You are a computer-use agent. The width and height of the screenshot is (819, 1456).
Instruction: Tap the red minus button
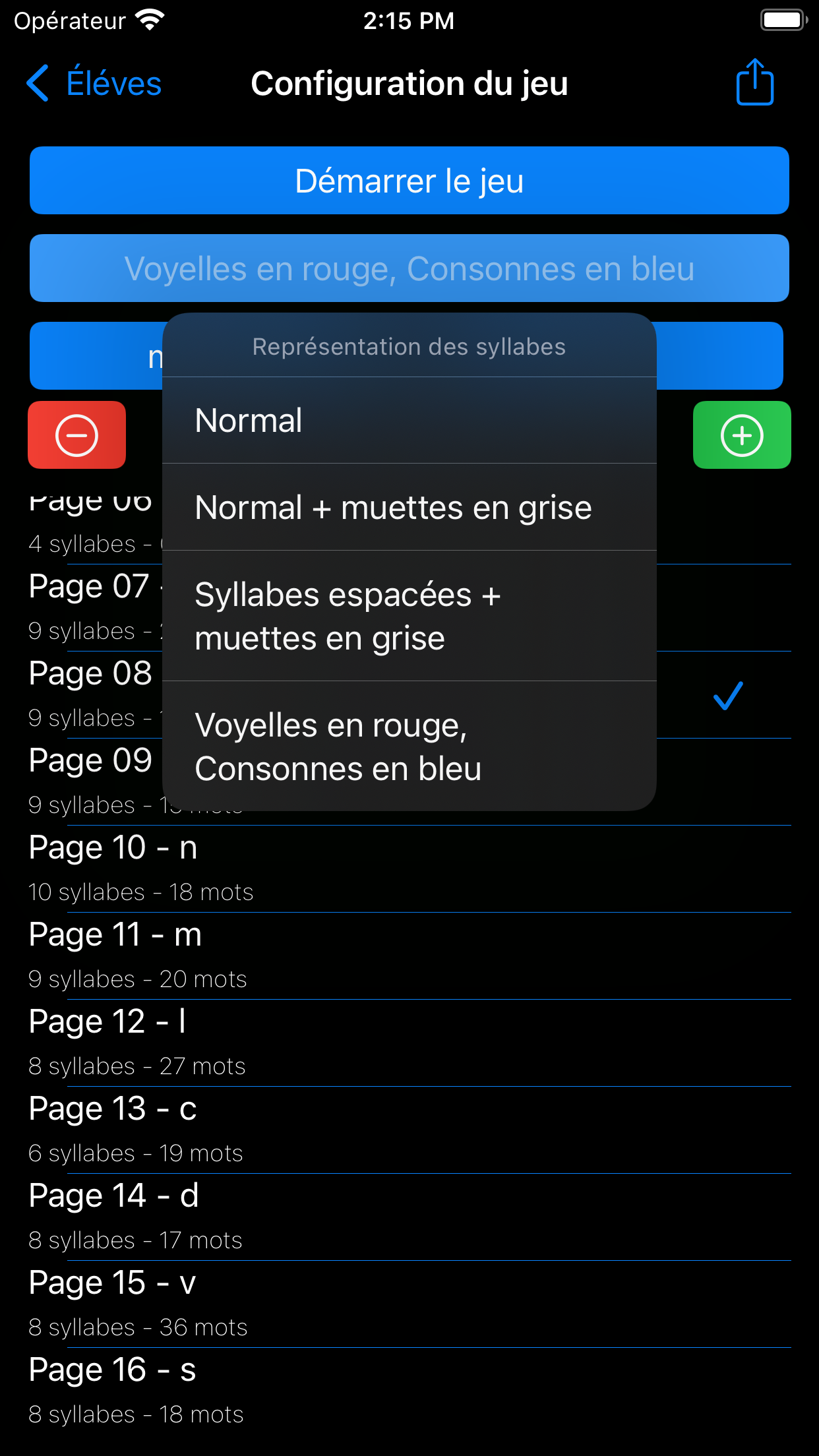[x=76, y=435]
